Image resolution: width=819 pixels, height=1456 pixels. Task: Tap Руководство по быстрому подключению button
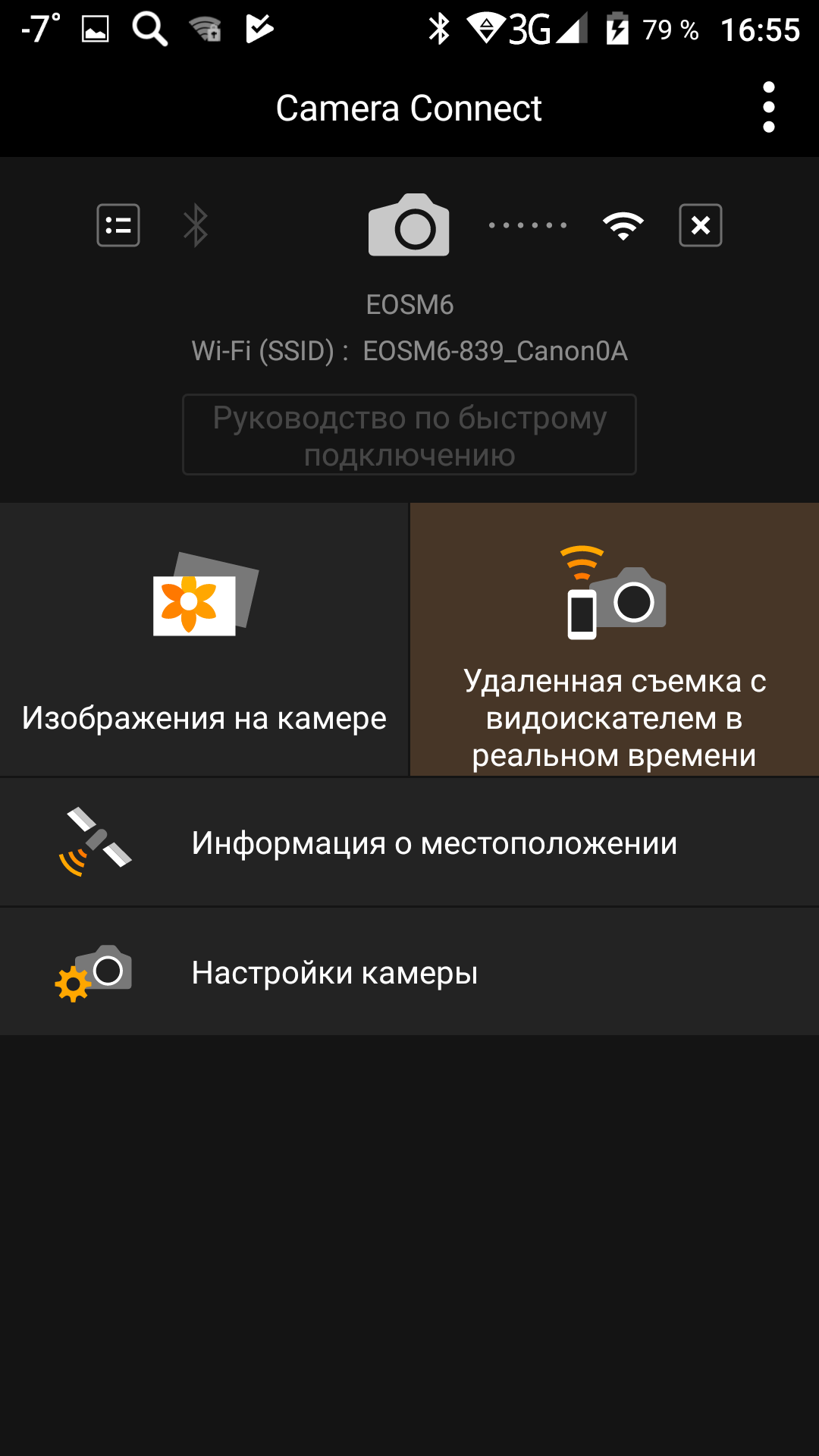(x=409, y=435)
